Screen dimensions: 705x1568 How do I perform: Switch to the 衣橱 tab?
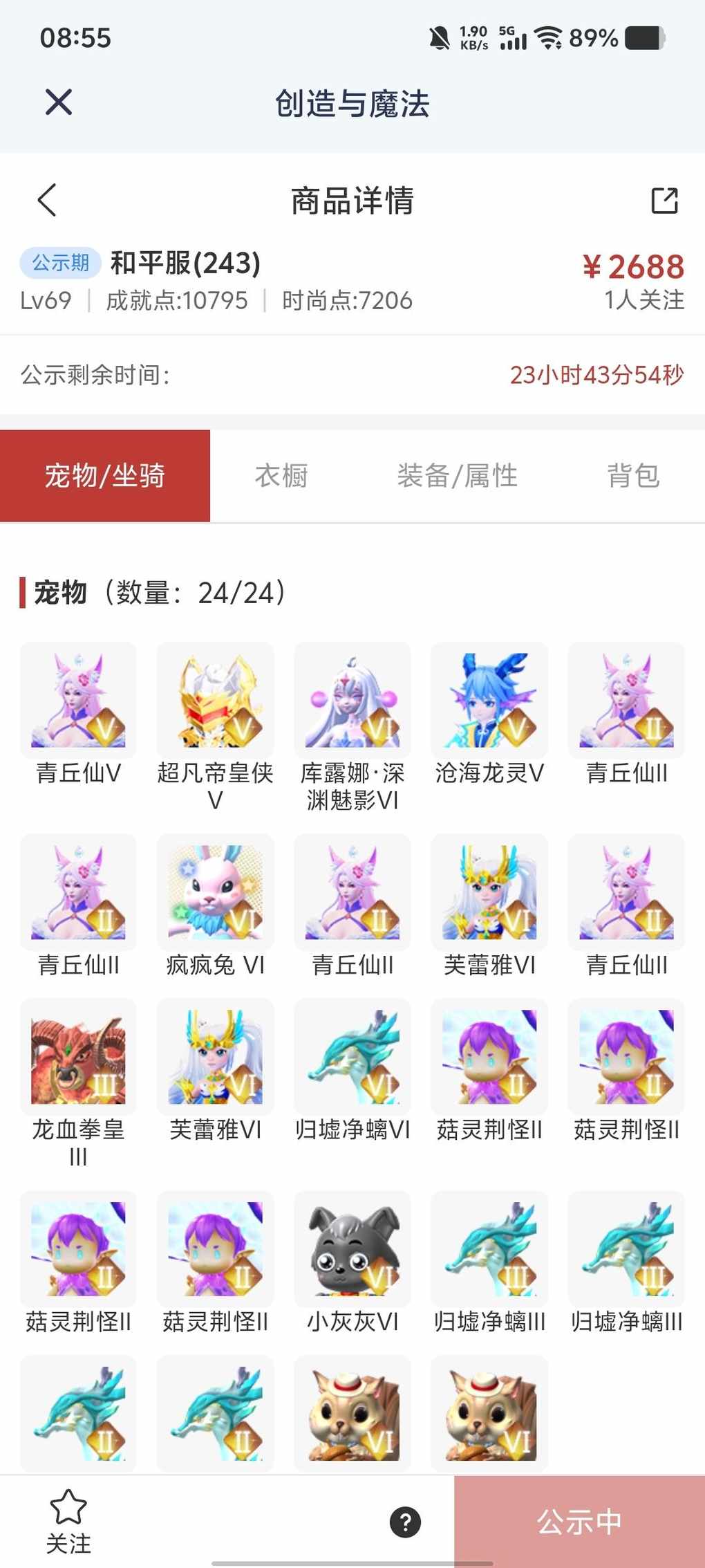coord(281,476)
